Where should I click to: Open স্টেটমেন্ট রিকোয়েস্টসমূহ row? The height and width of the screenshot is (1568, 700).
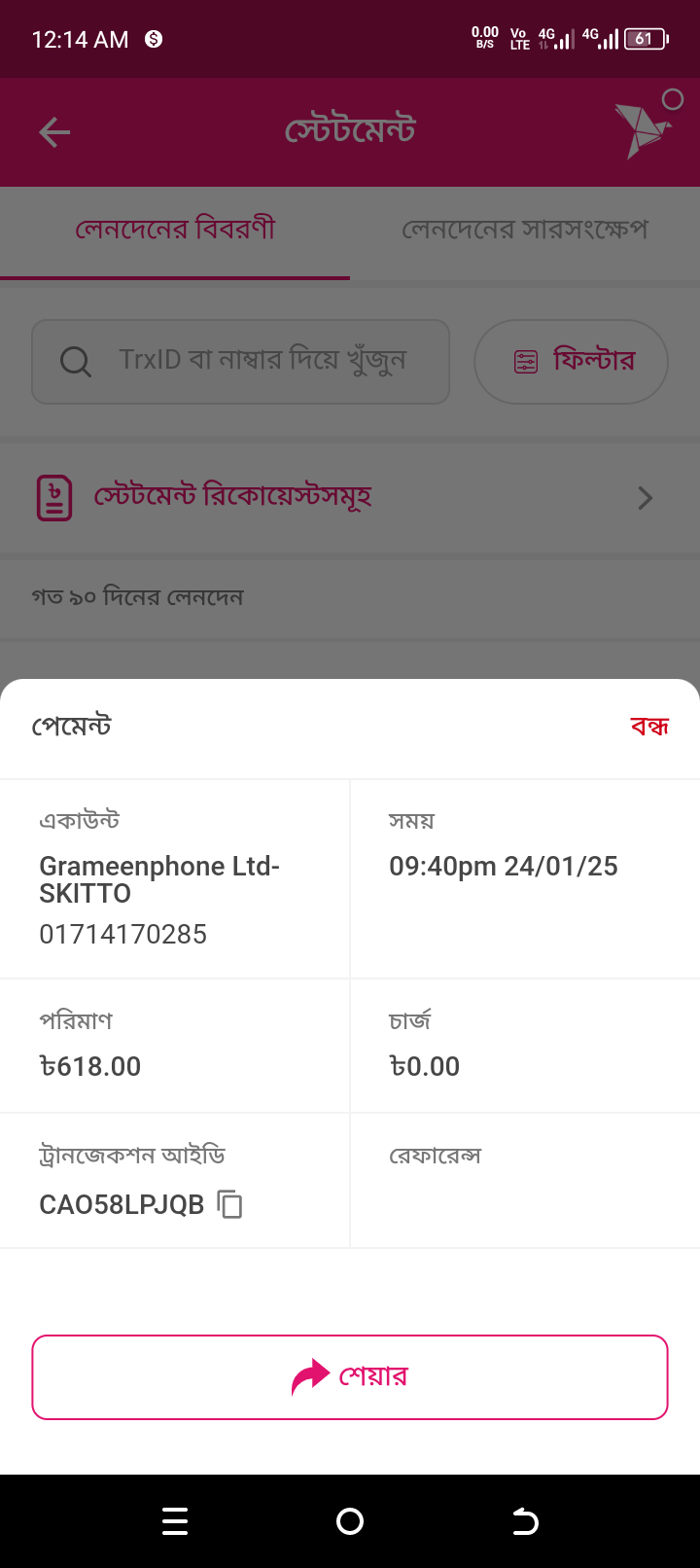[x=350, y=498]
